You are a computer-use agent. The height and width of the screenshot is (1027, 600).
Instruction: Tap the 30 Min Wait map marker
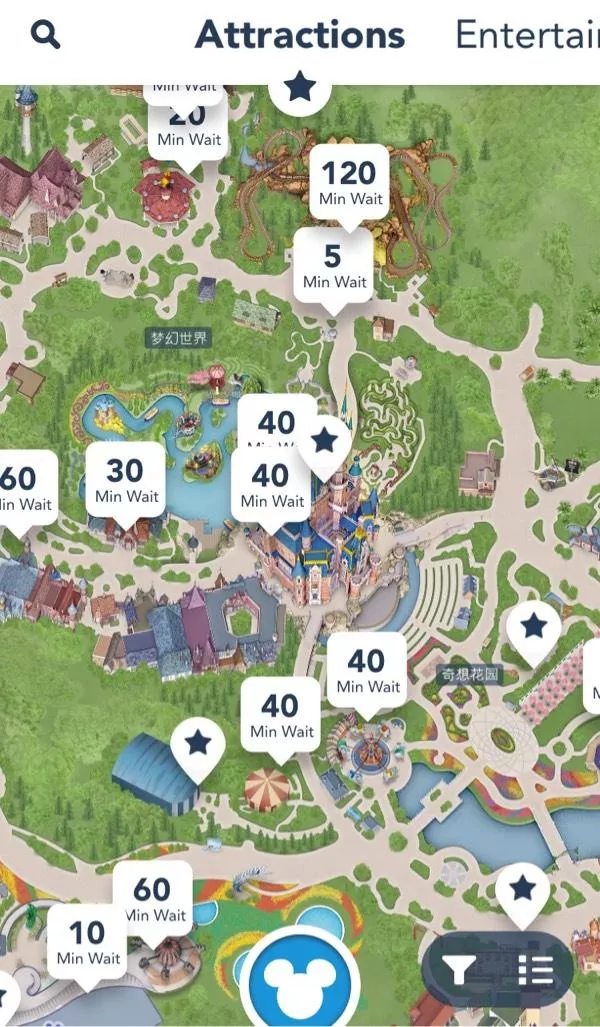point(126,481)
